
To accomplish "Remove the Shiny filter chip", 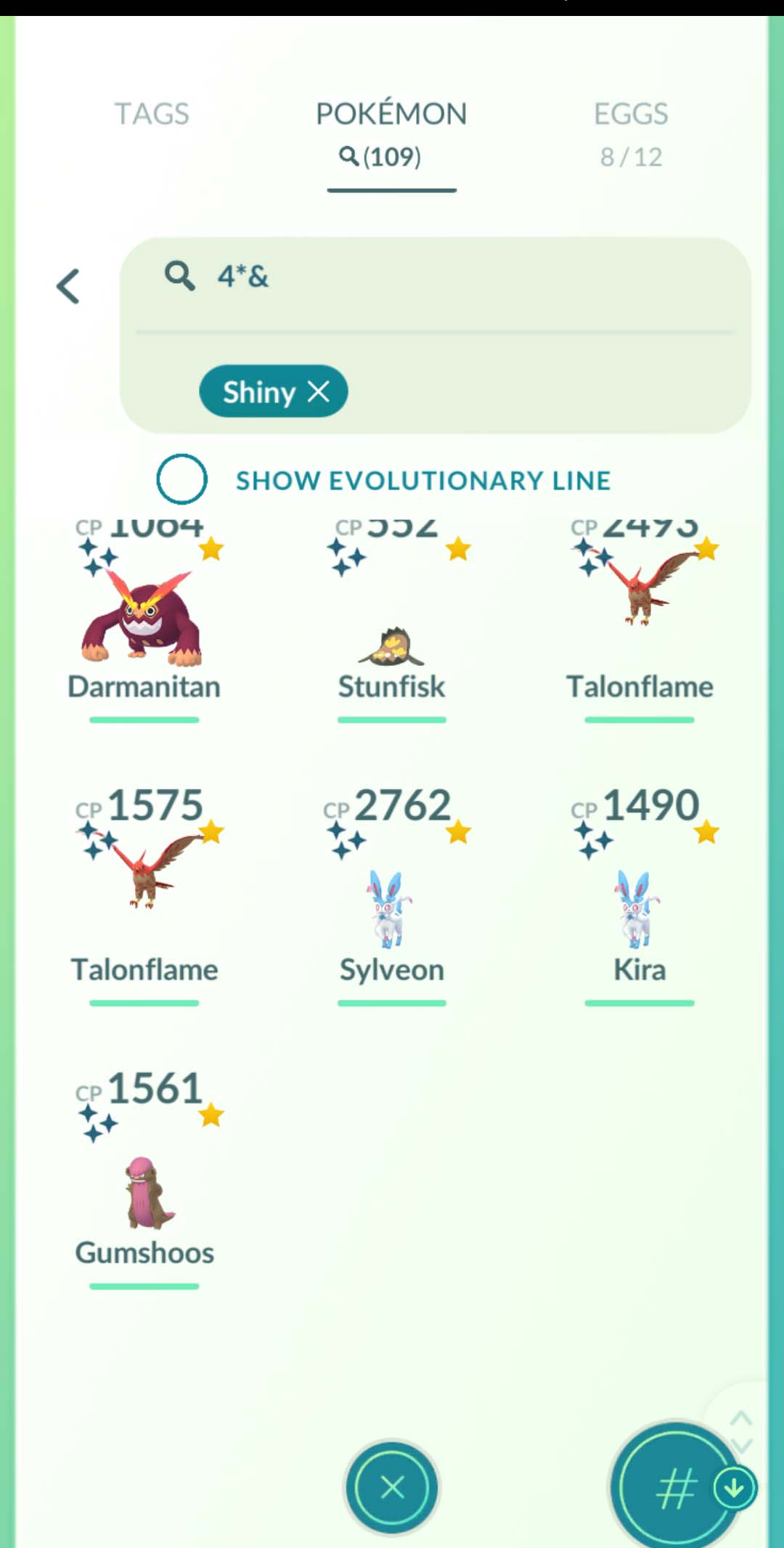I will pos(319,392).
